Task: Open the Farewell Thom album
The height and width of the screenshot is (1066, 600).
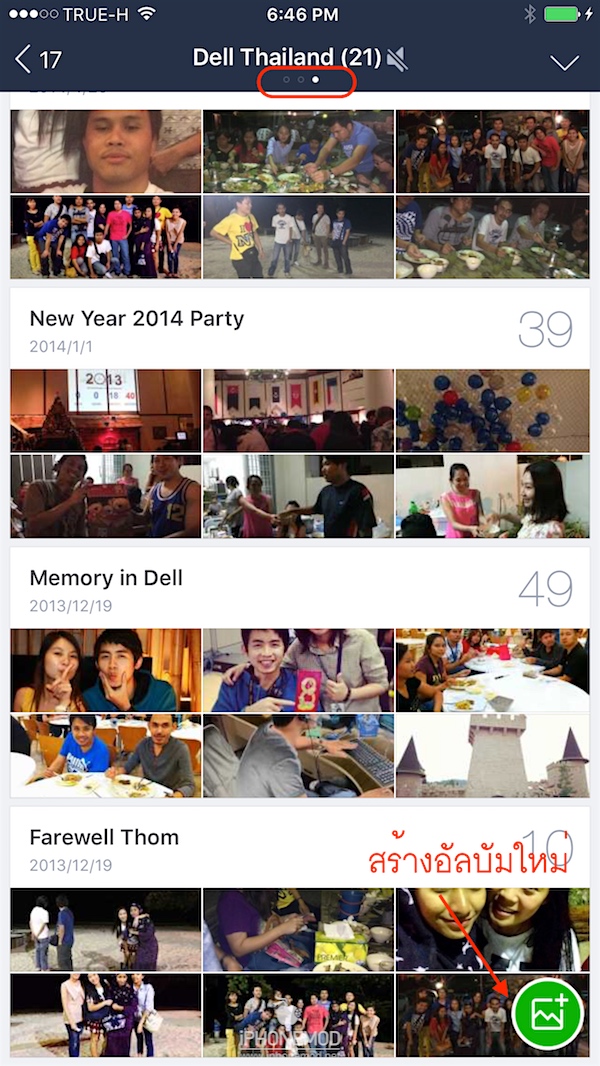Action: point(104,837)
